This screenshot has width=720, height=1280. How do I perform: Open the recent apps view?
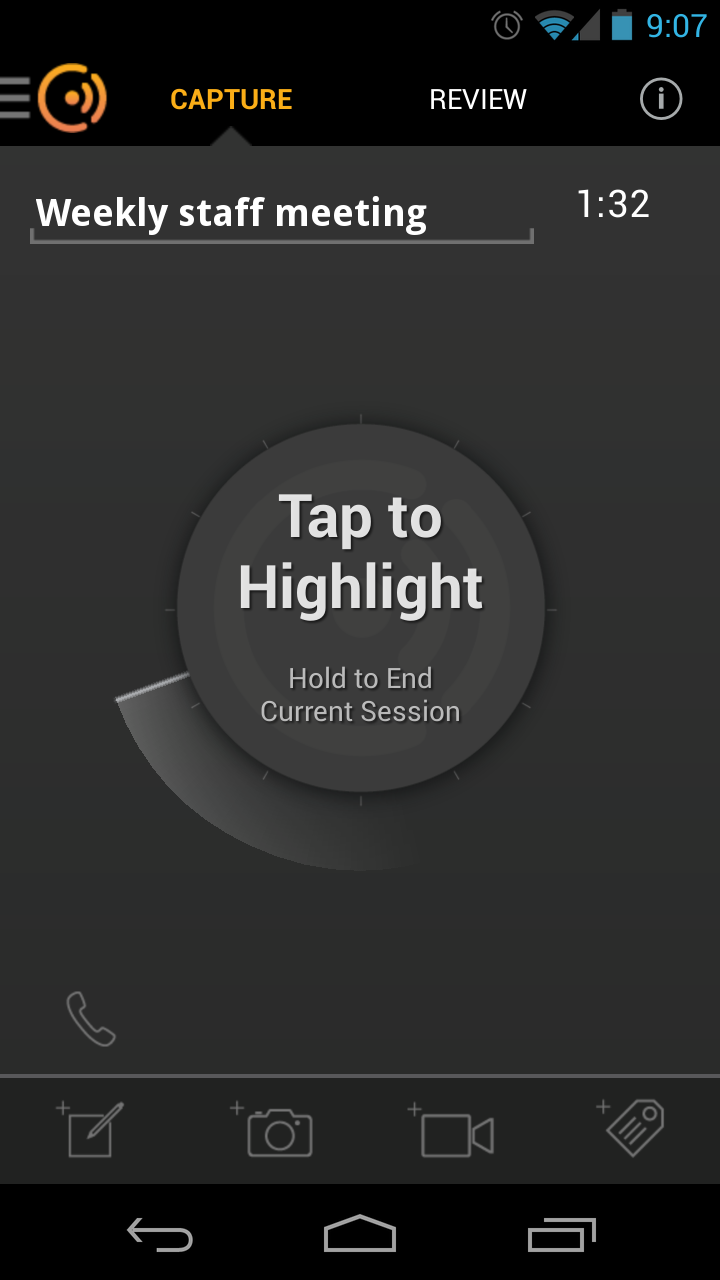(x=561, y=1234)
